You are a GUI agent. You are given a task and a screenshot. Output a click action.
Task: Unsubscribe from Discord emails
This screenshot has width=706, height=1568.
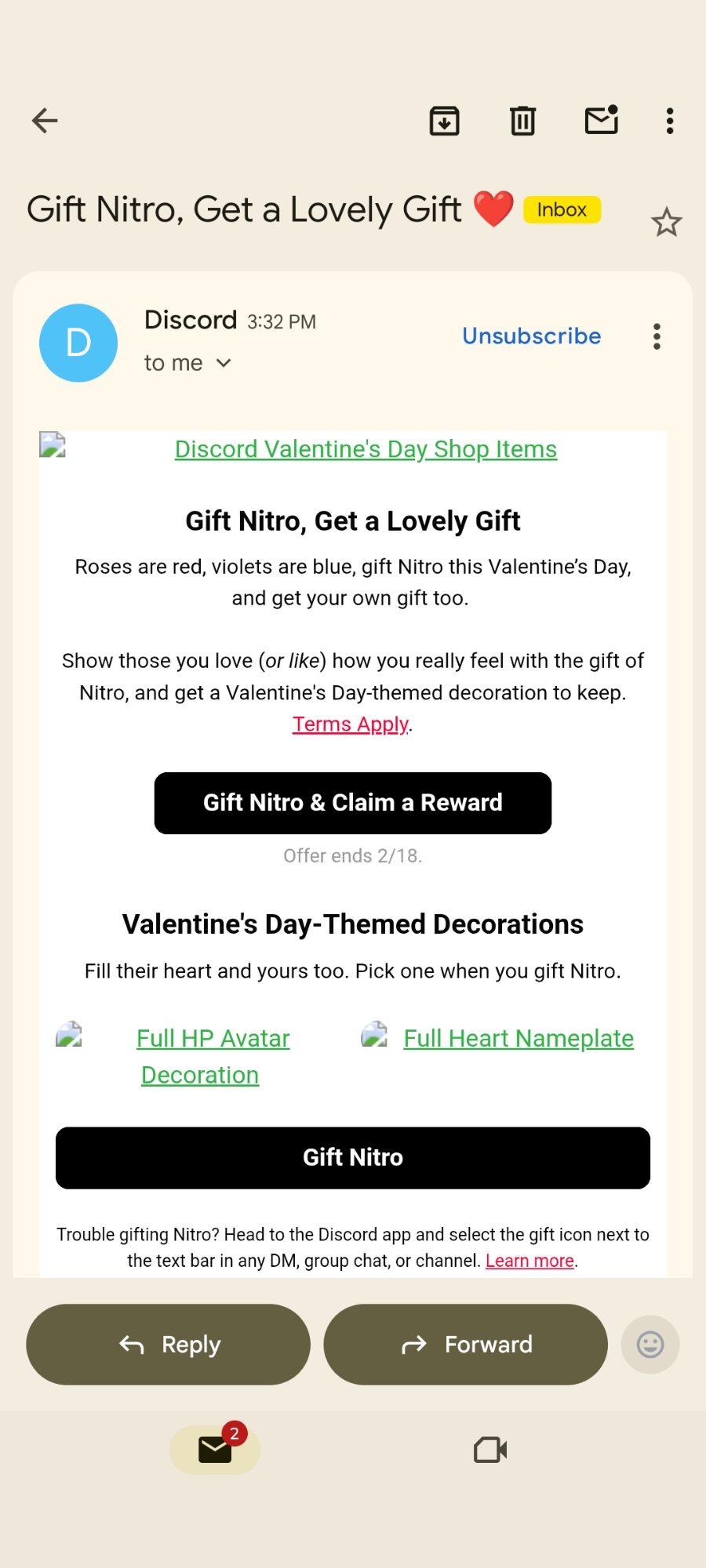(531, 336)
